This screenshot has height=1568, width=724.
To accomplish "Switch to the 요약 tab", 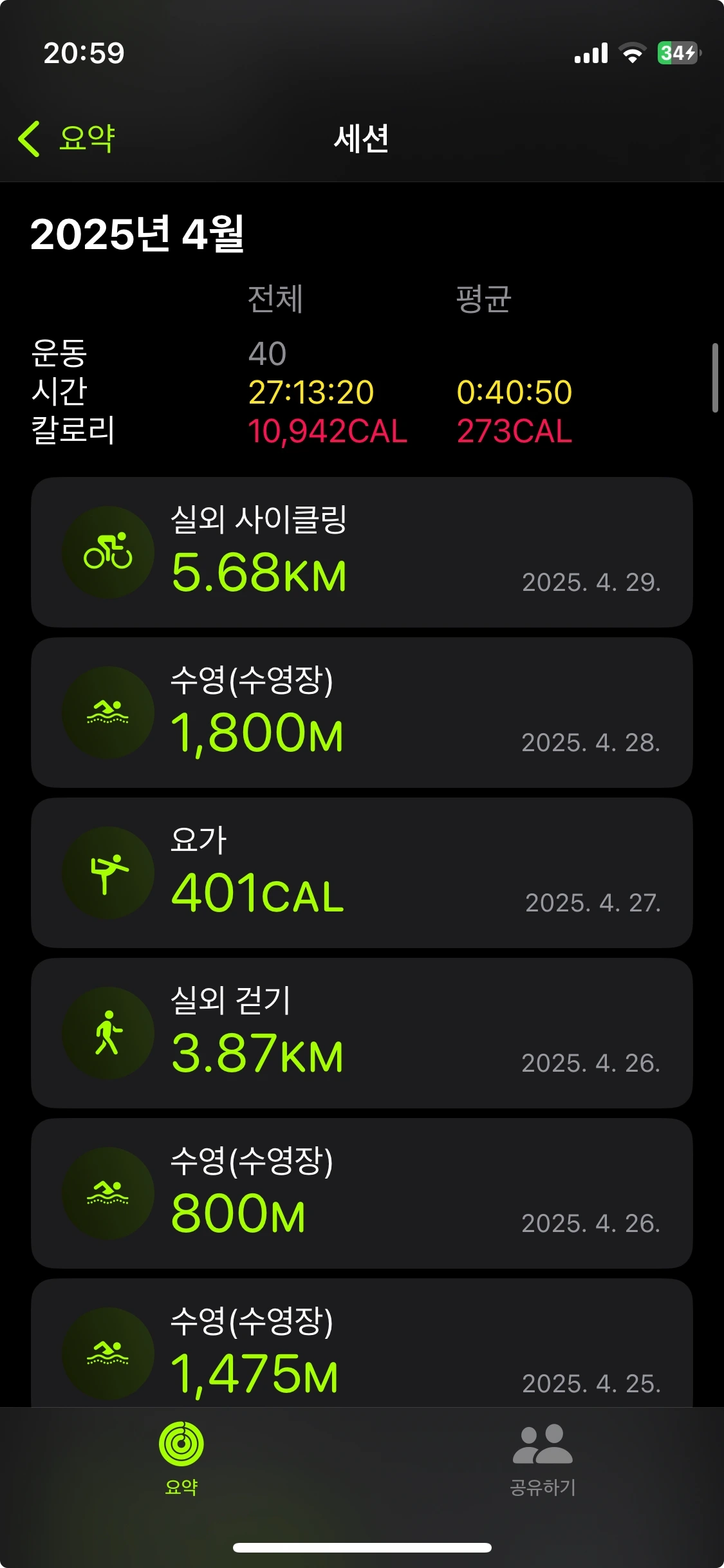I will coord(181,1459).
